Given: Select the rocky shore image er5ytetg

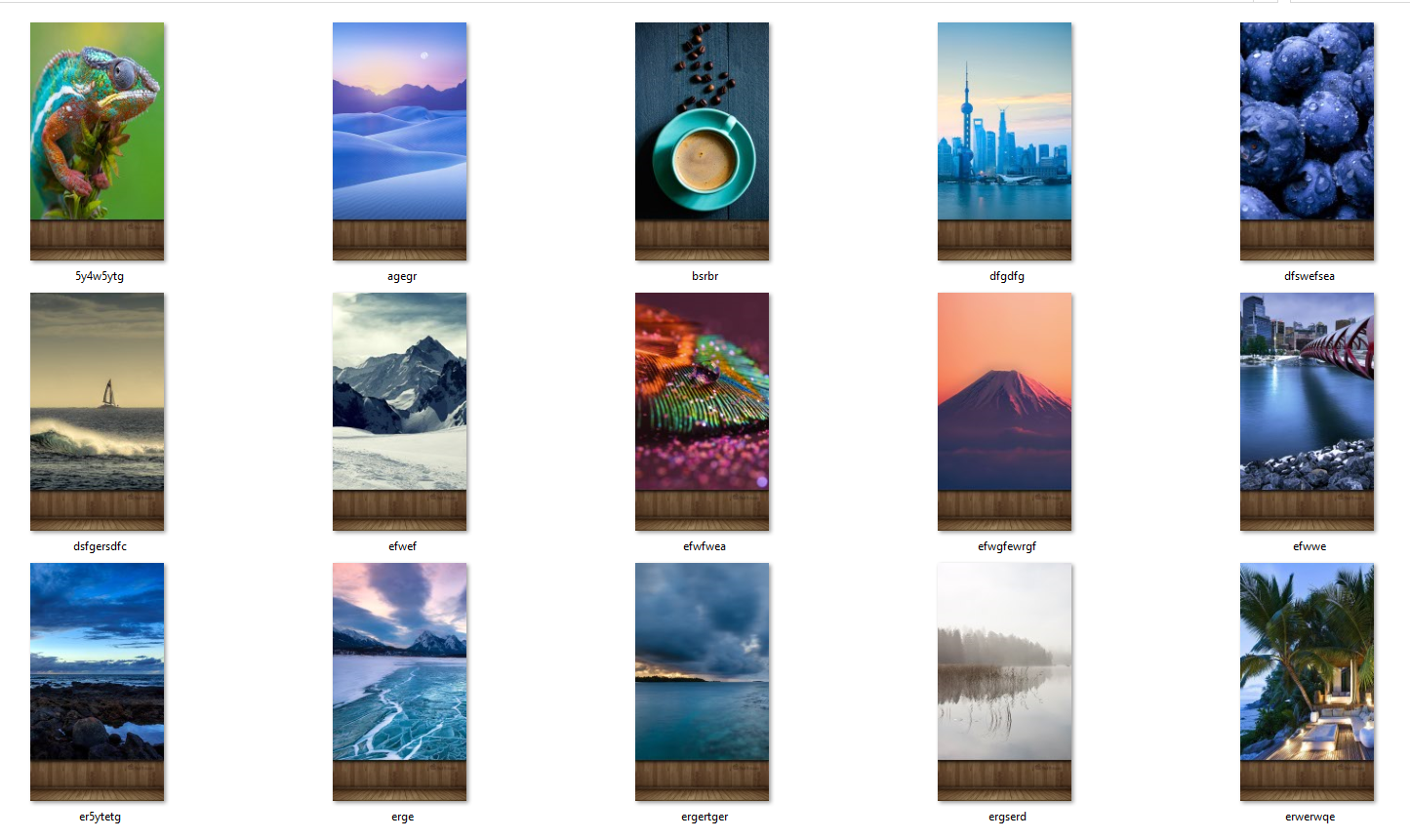Looking at the screenshot, I should 97,681.
